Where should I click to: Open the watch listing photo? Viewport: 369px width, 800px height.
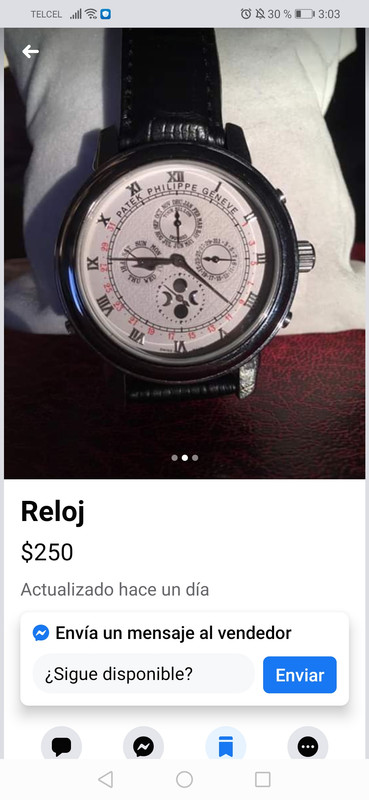pyautogui.click(x=184, y=253)
